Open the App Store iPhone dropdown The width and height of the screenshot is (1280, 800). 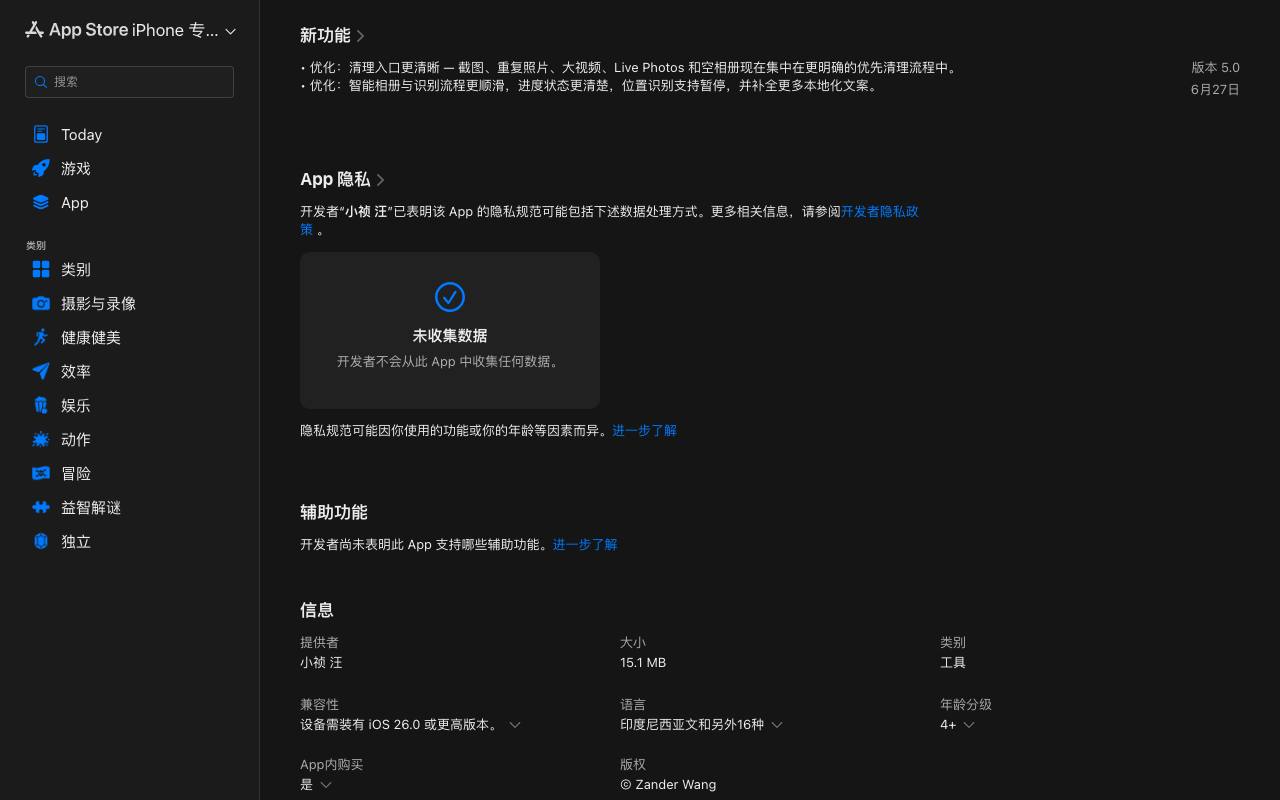click(130, 30)
